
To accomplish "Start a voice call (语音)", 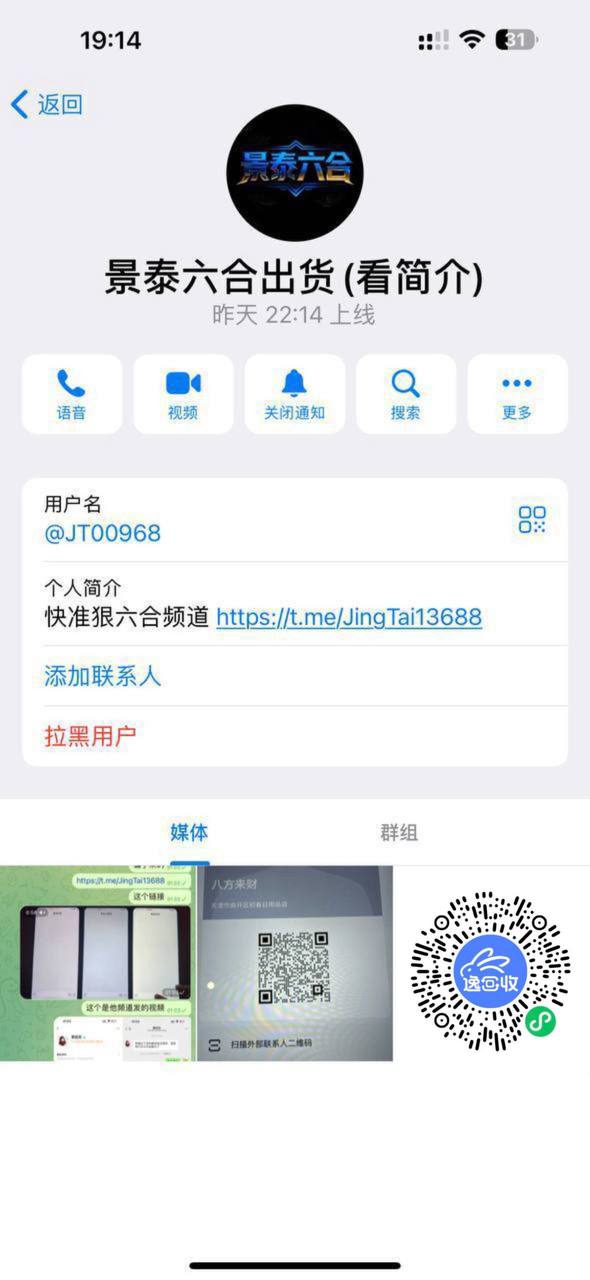I will tap(72, 394).
